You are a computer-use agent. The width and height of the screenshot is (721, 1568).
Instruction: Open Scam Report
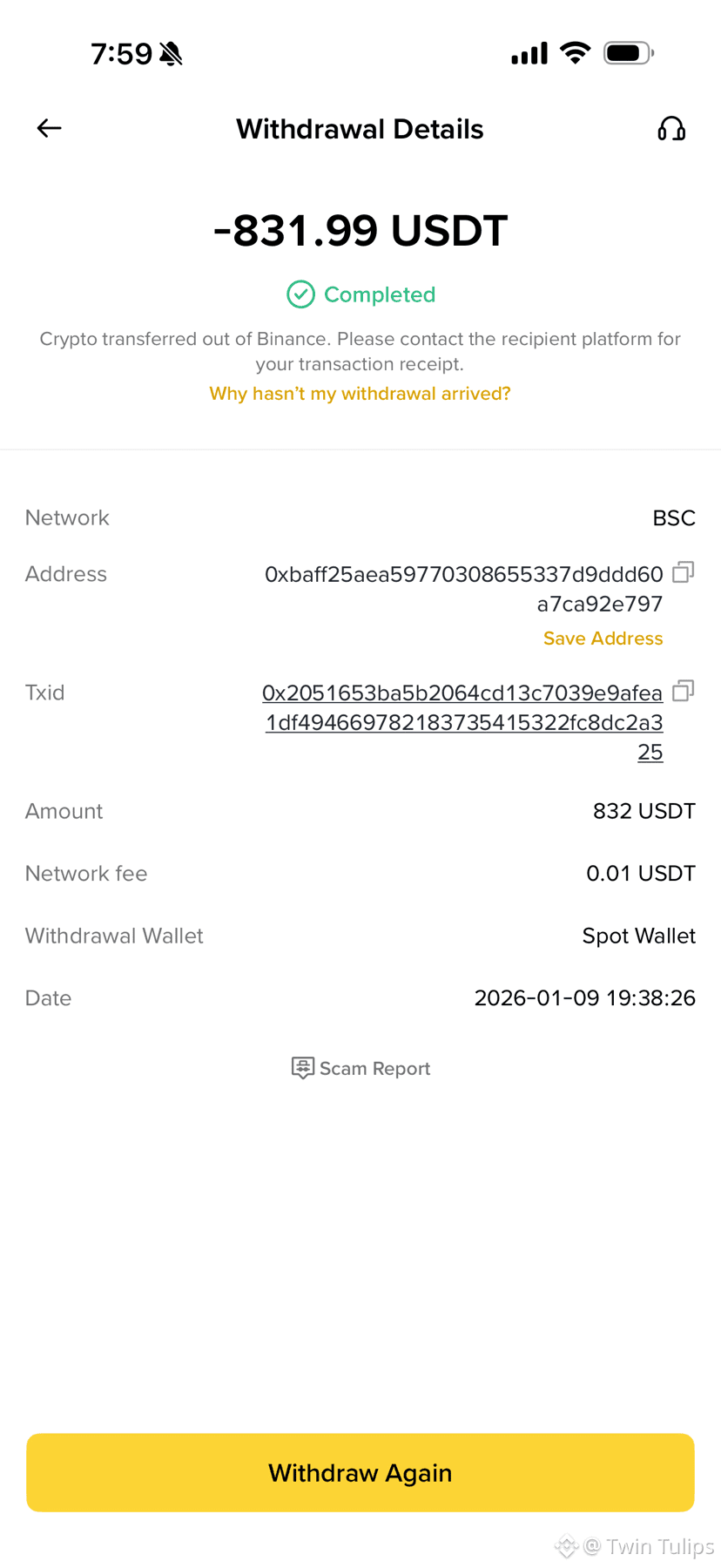[360, 1068]
